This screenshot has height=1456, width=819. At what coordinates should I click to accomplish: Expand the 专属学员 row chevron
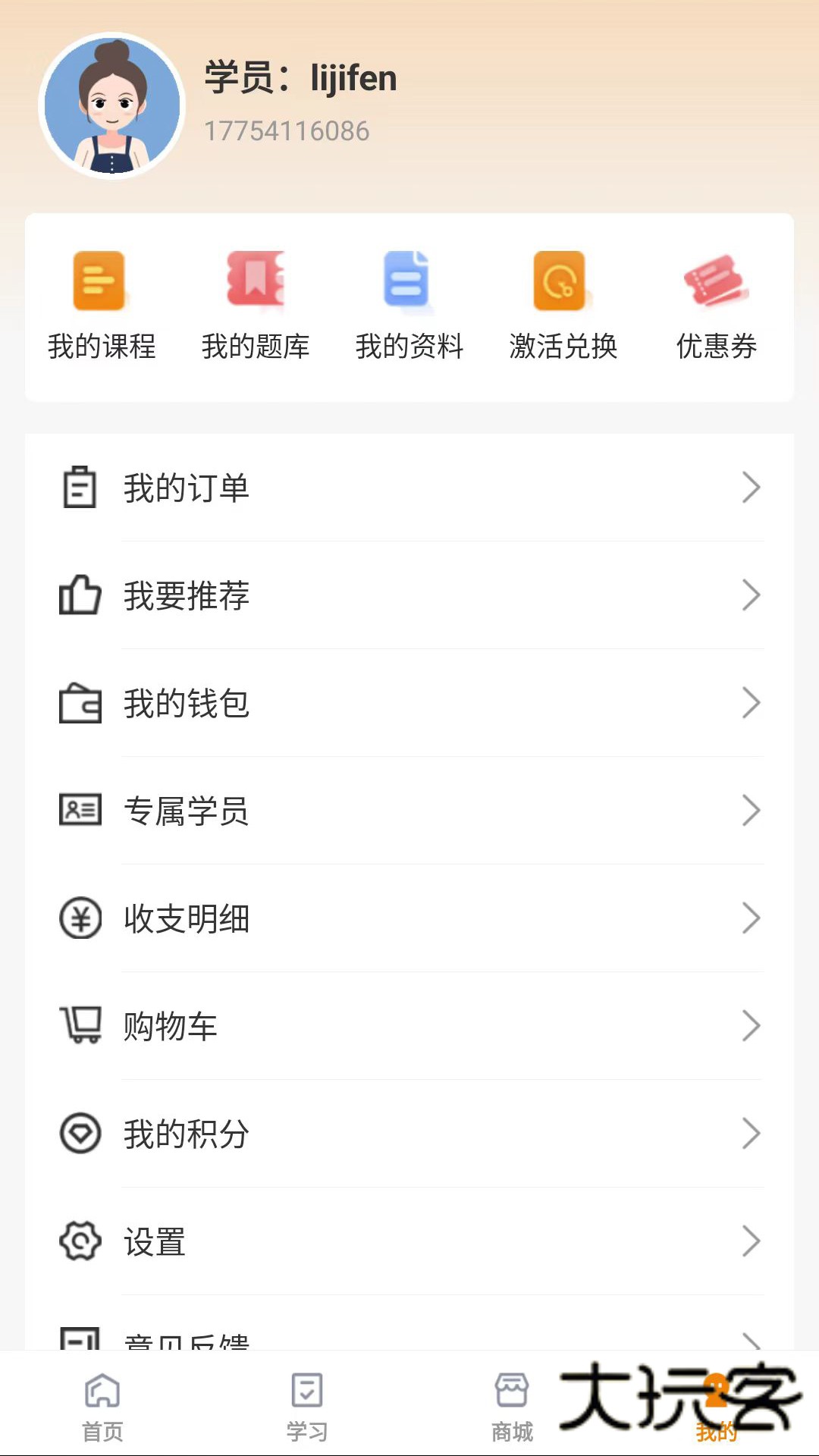752,811
